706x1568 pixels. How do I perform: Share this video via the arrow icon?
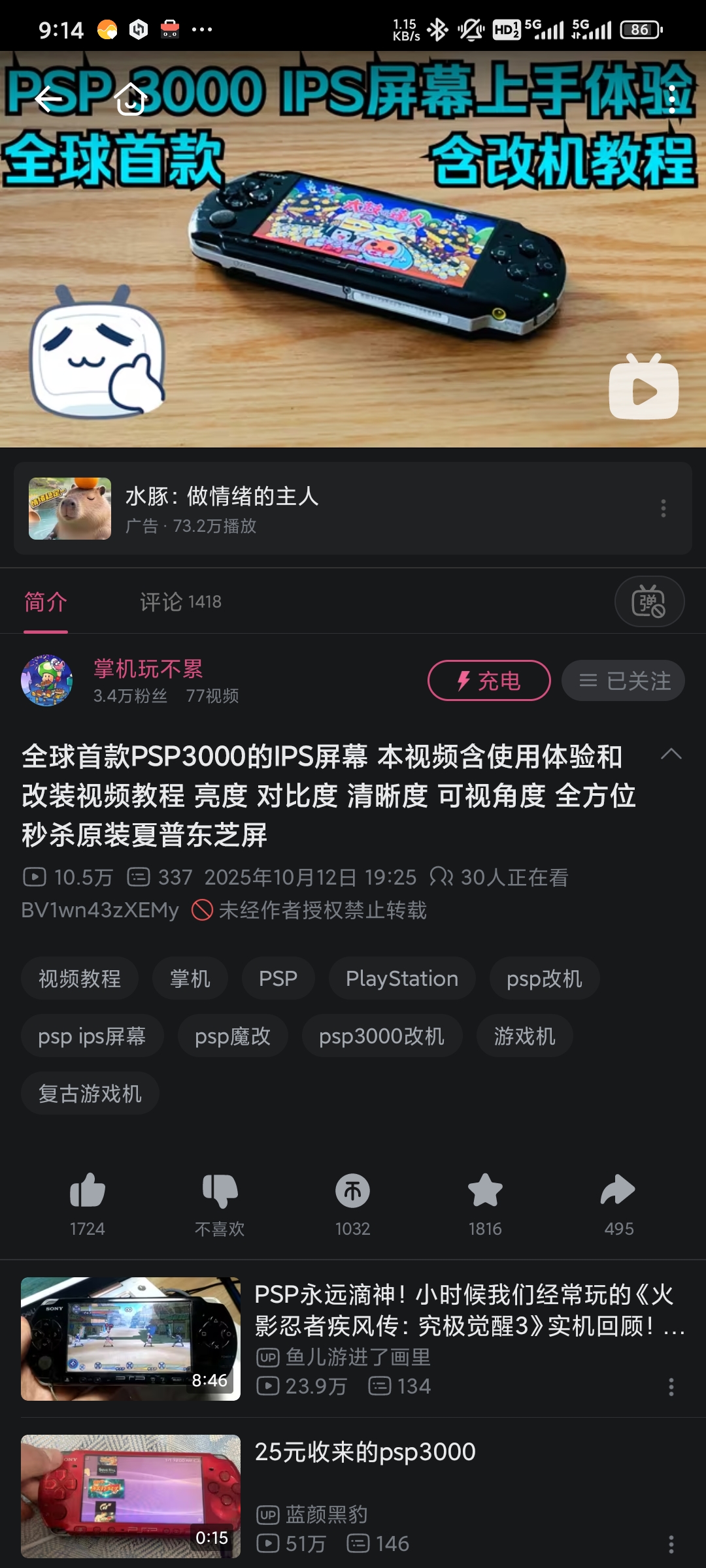pos(618,1190)
